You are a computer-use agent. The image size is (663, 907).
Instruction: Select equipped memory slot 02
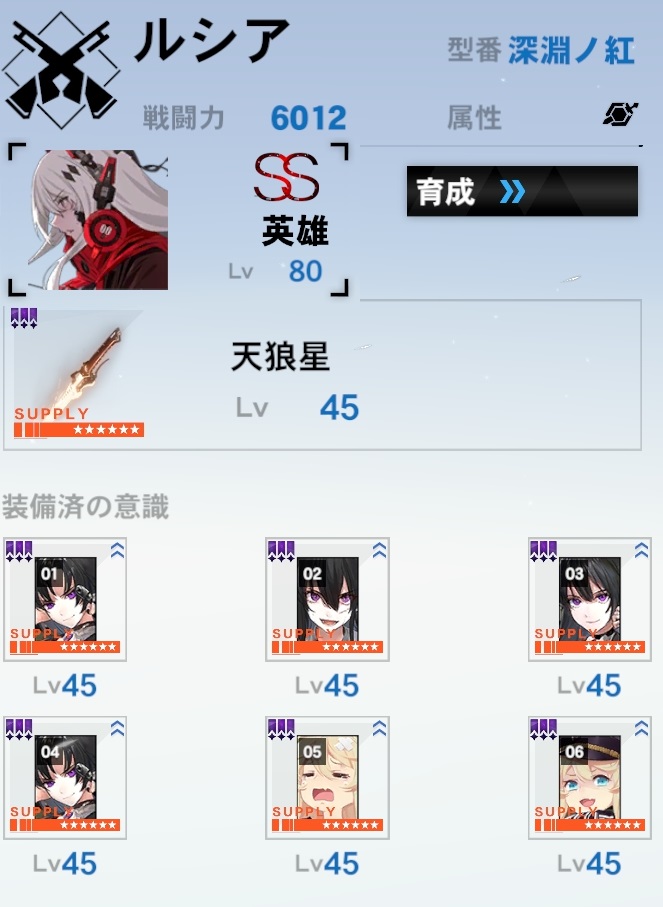(x=327, y=600)
